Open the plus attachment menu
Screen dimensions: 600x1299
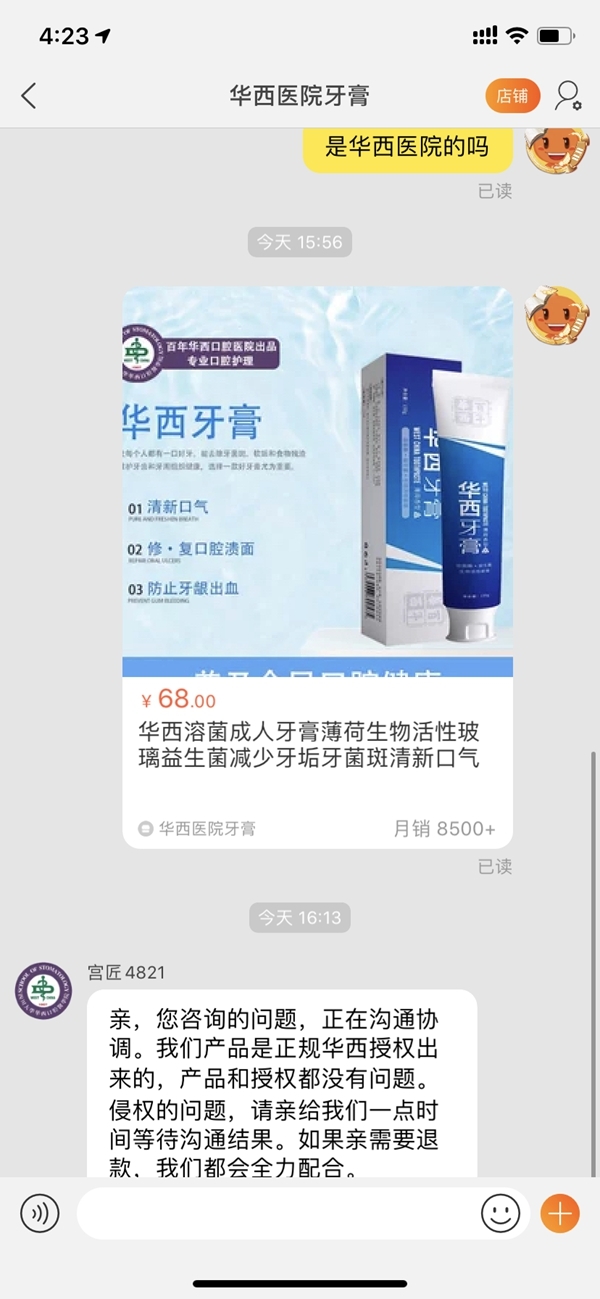[560, 1214]
